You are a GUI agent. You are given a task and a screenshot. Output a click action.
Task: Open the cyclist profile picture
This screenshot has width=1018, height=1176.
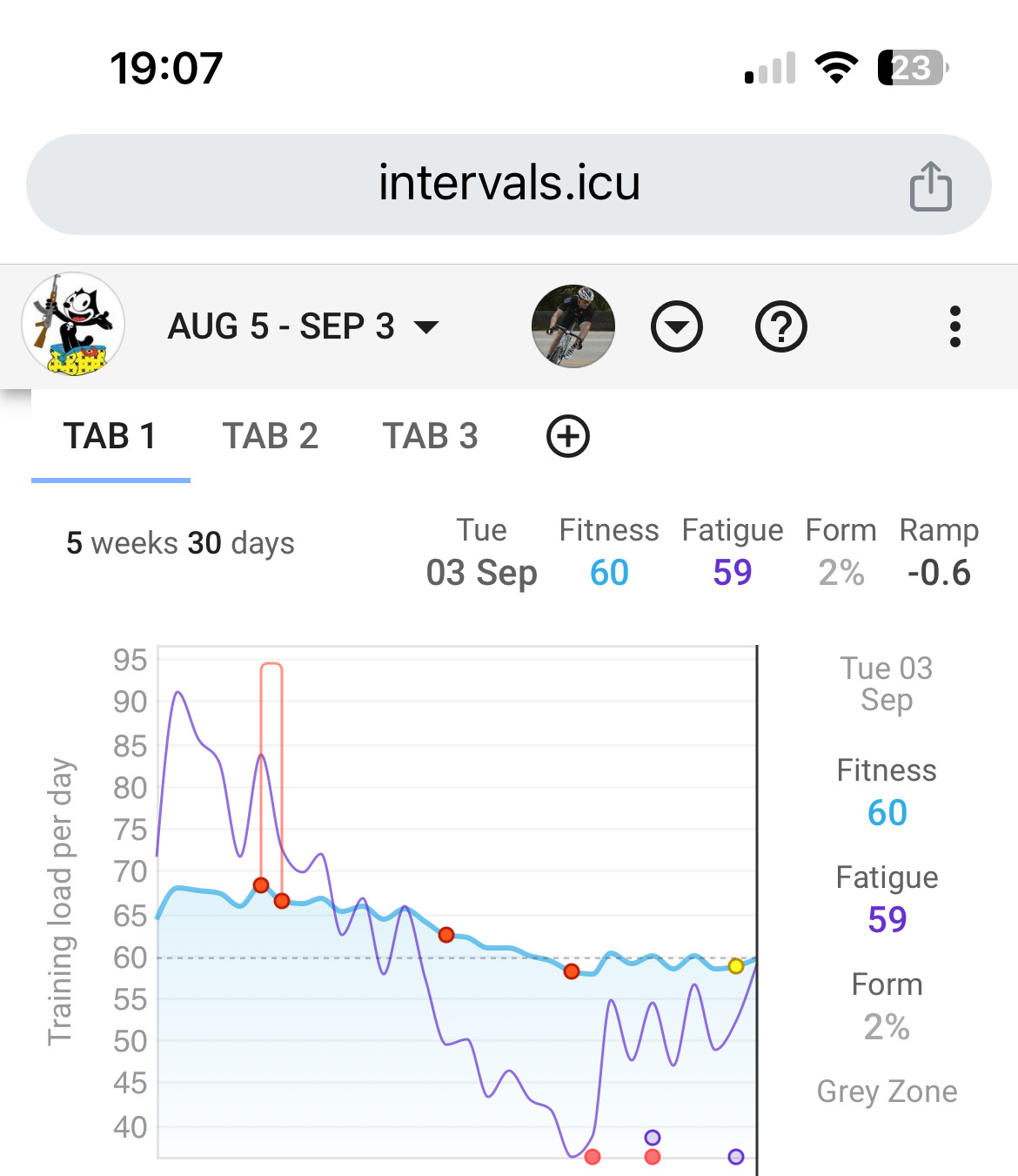point(573,326)
